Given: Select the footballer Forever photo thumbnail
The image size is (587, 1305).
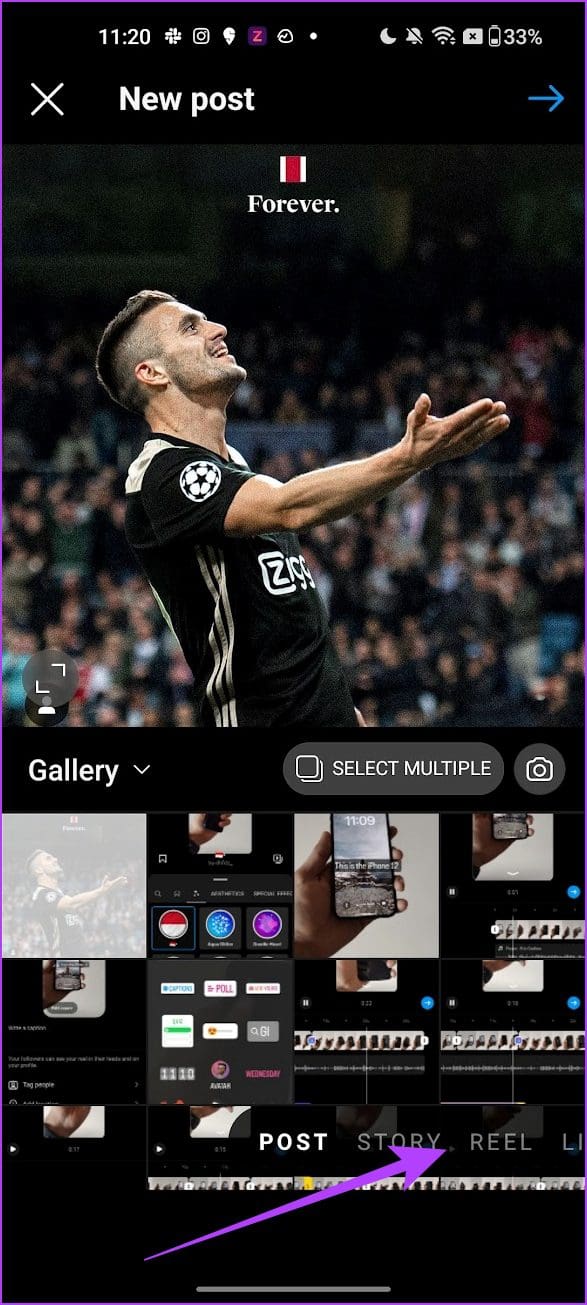Looking at the screenshot, I should (x=73, y=885).
